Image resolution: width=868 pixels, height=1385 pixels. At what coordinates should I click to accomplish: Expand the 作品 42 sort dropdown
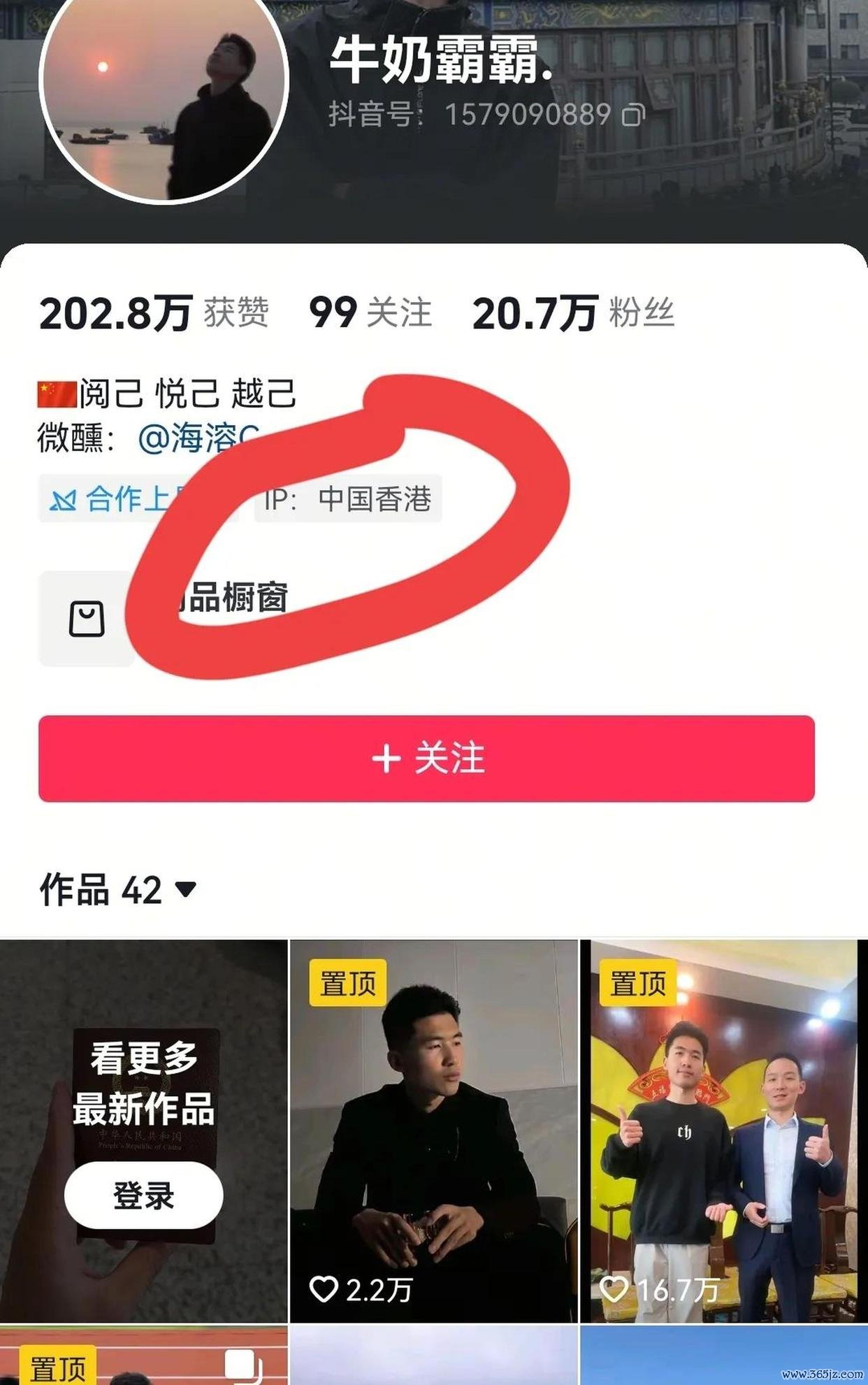(x=186, y=889)
